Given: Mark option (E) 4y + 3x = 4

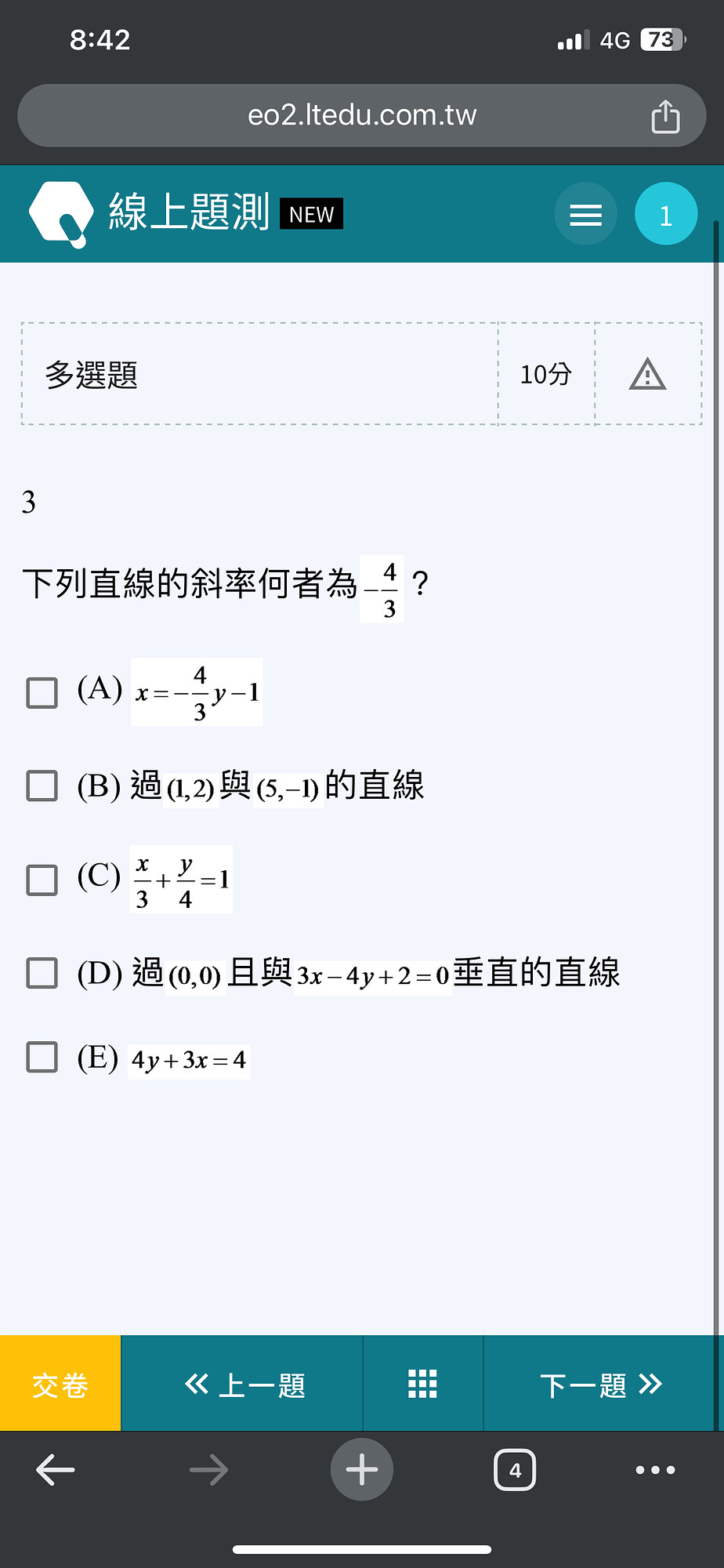Looking at the screenshot, I should [x=42, y=1057].
